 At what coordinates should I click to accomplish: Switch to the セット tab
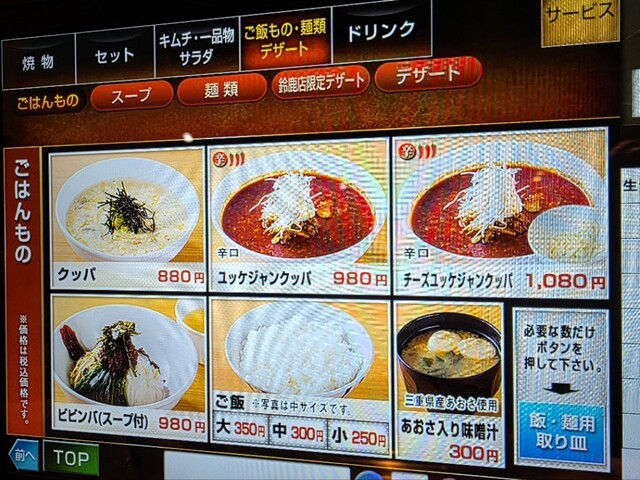point(113,56)
